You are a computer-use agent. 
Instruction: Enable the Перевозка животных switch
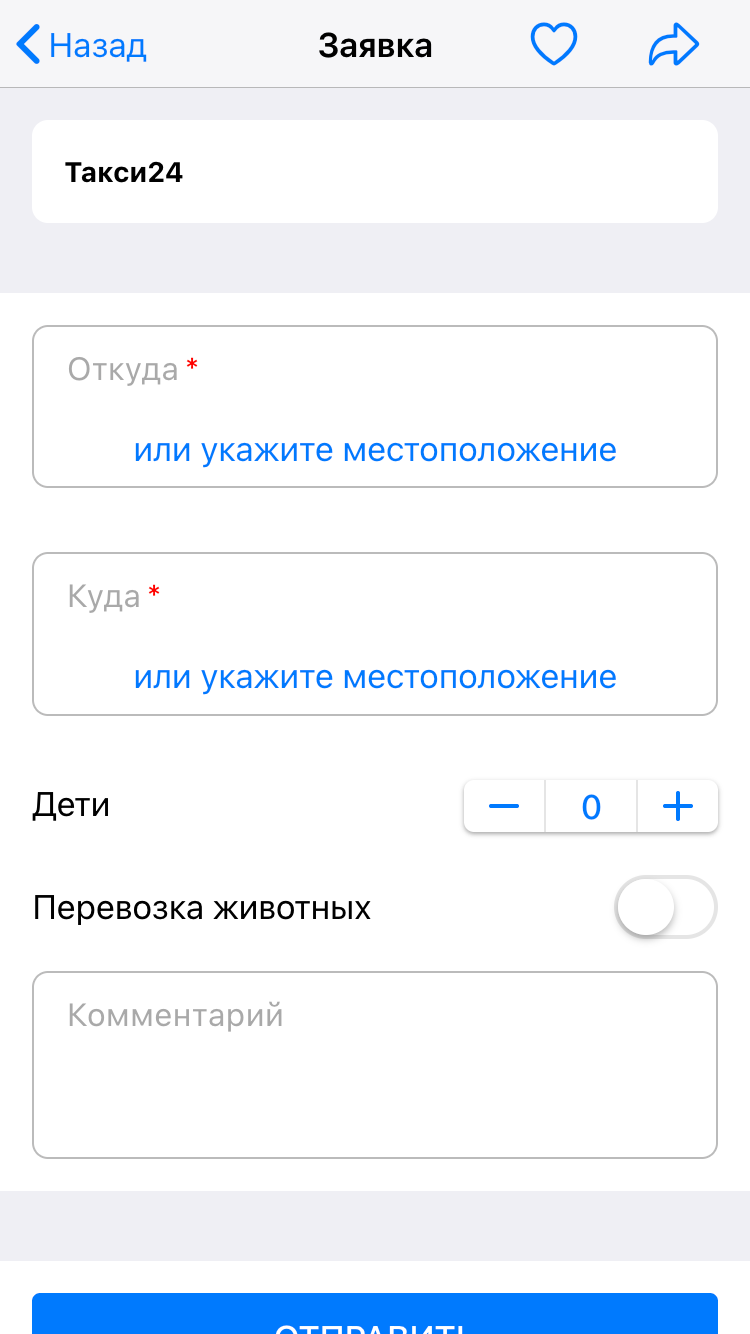pyautogui.click(x=665, y=907)
